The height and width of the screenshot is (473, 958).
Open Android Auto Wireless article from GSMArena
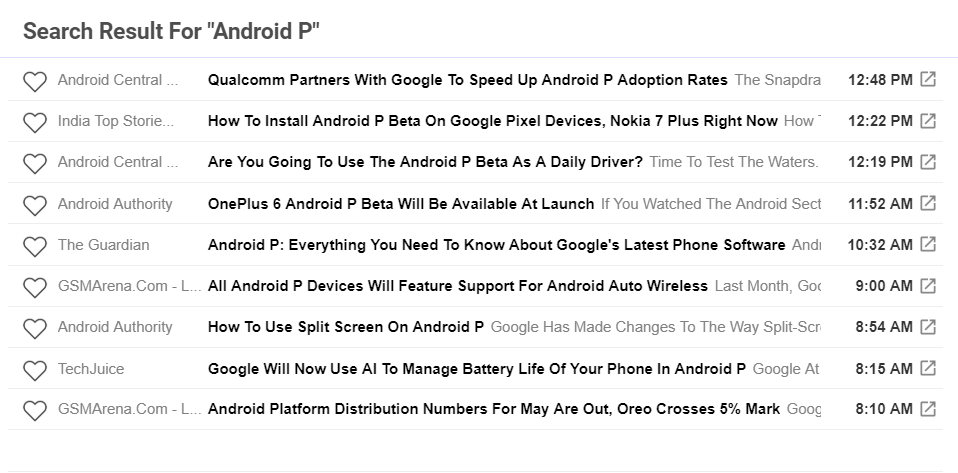point(457,286)
